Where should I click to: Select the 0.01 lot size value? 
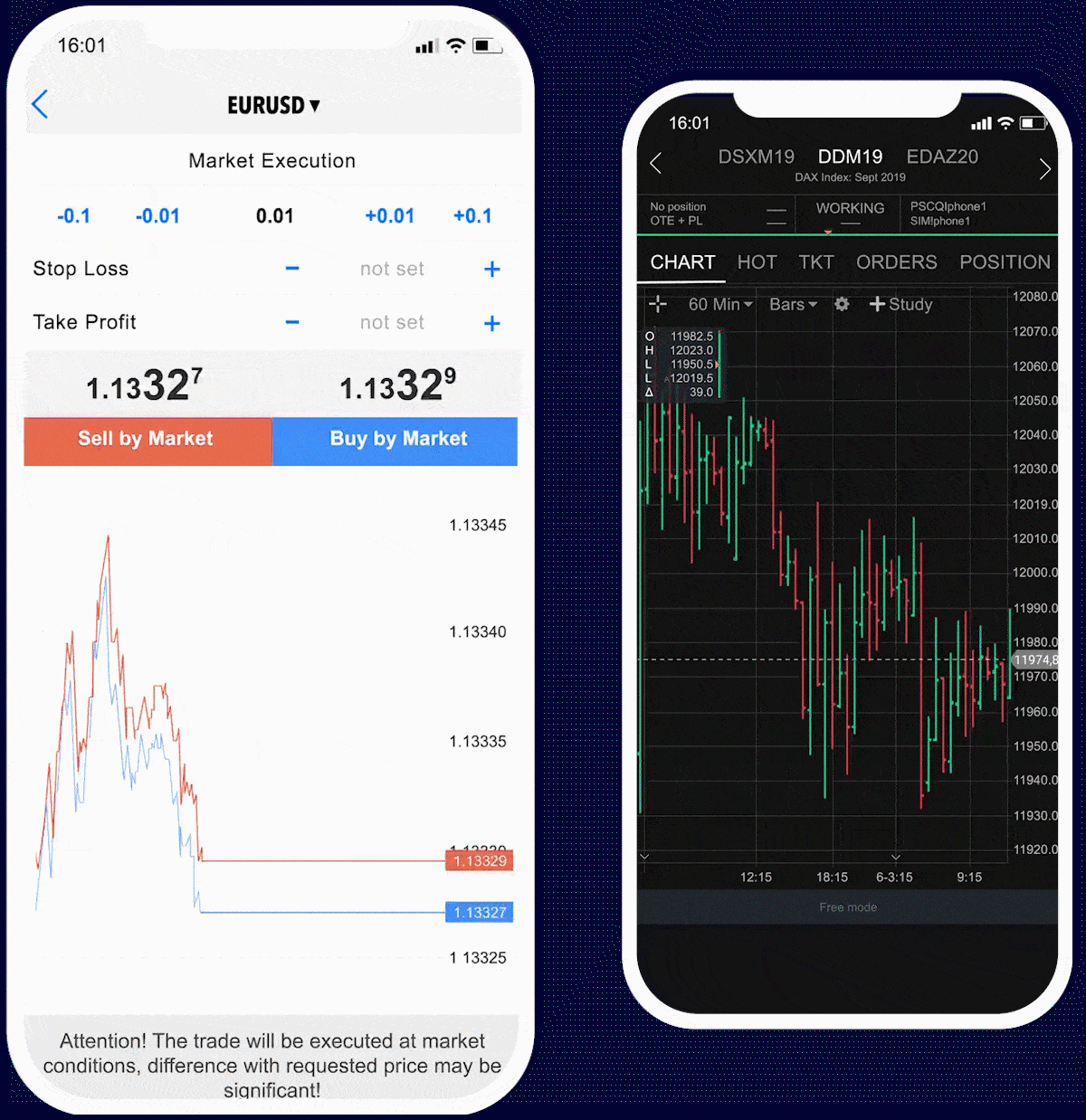tap(275, 215)
